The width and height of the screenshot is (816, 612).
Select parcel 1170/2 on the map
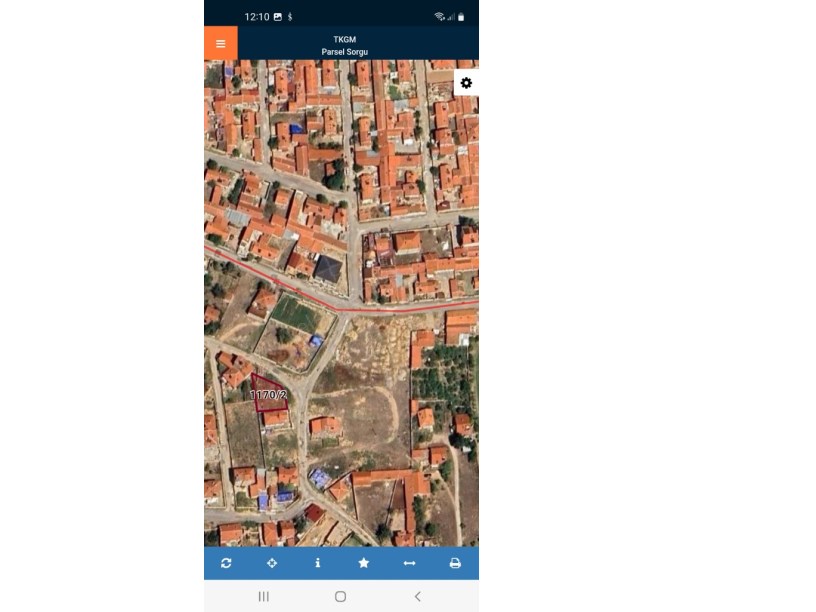coord(267,394)
